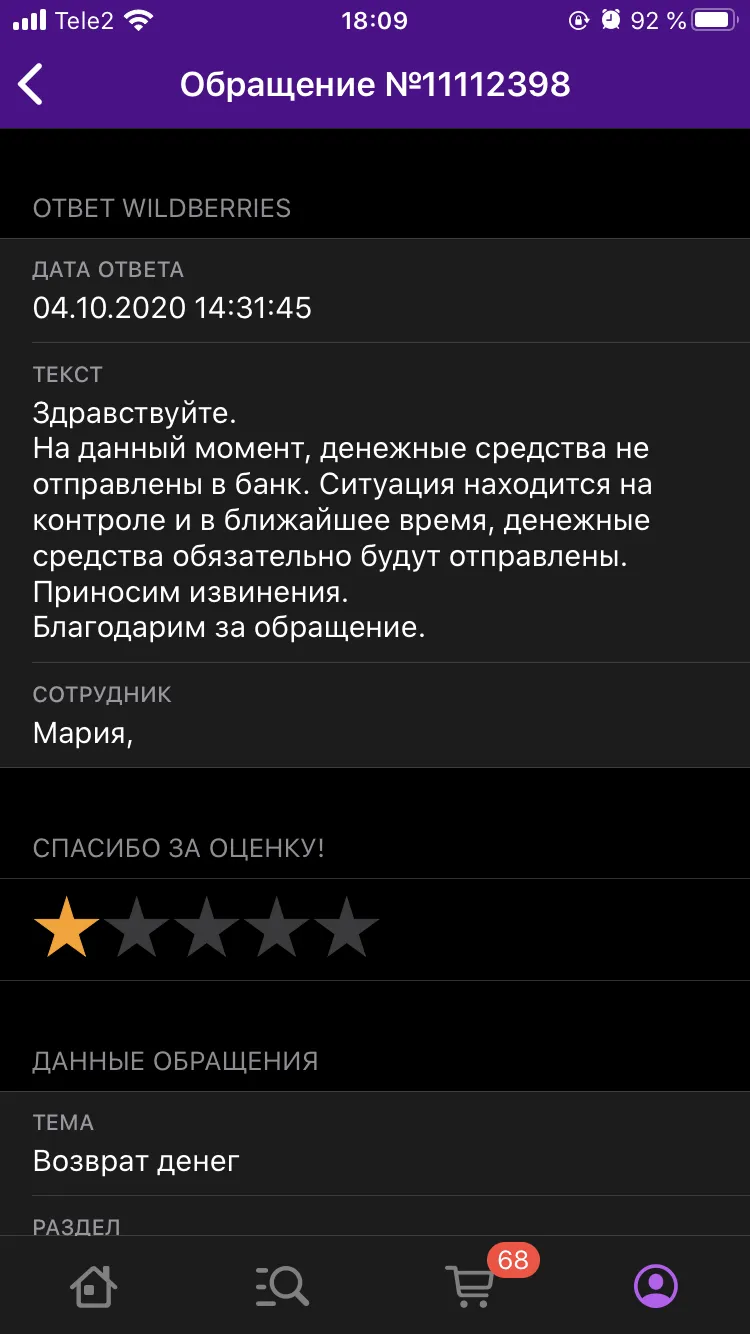Viewport: 750px width, 1334px height.
Task: Open the shopping cart with 68 items
Action: tap(470, 1285)
